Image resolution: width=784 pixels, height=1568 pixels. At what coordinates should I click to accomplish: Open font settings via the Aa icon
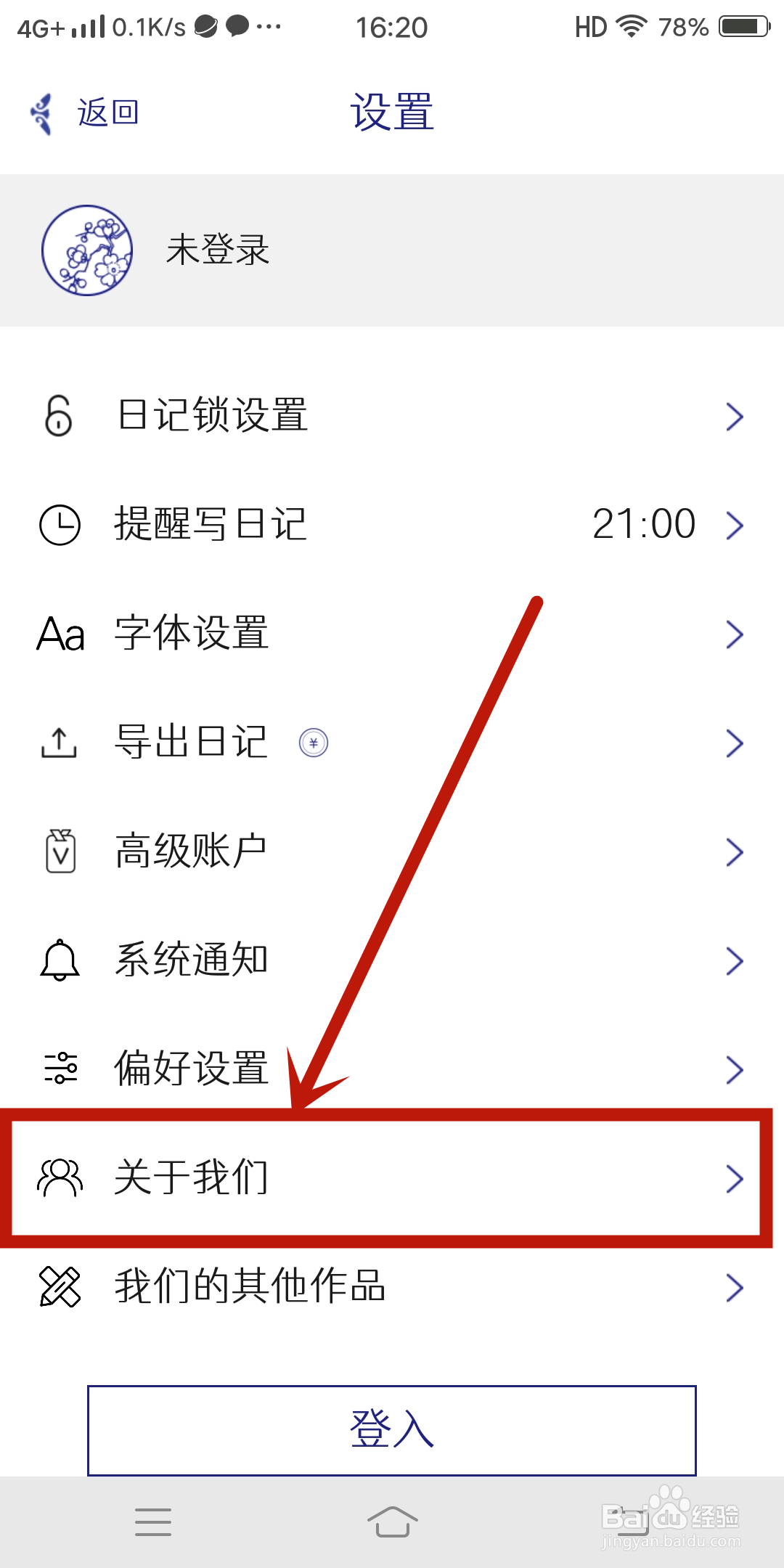point(60,633)
